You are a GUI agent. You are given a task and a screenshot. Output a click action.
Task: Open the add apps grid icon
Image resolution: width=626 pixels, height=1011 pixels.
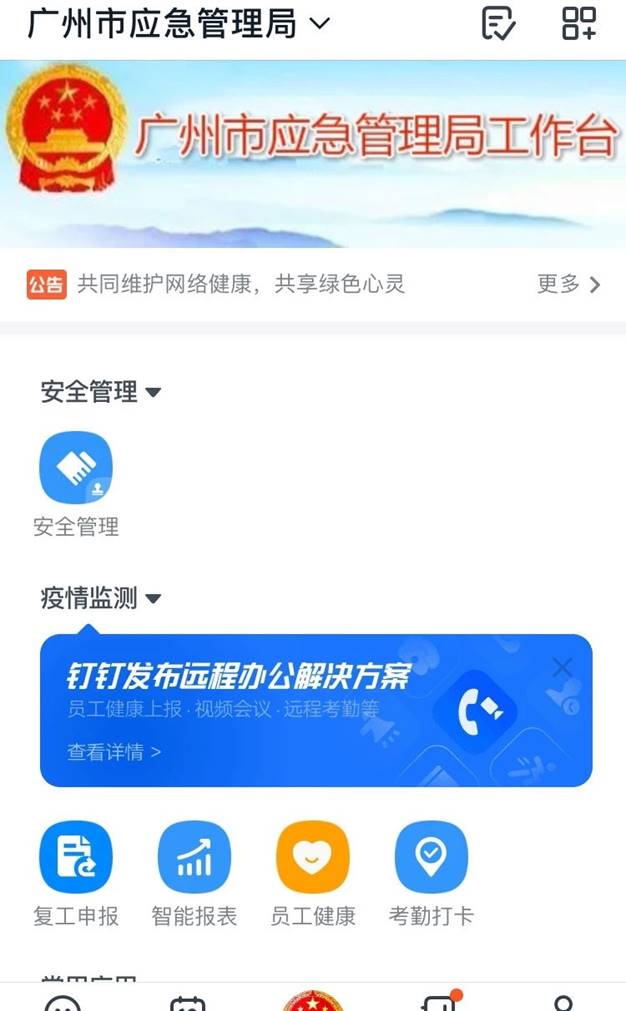click(x=579, y=23)
